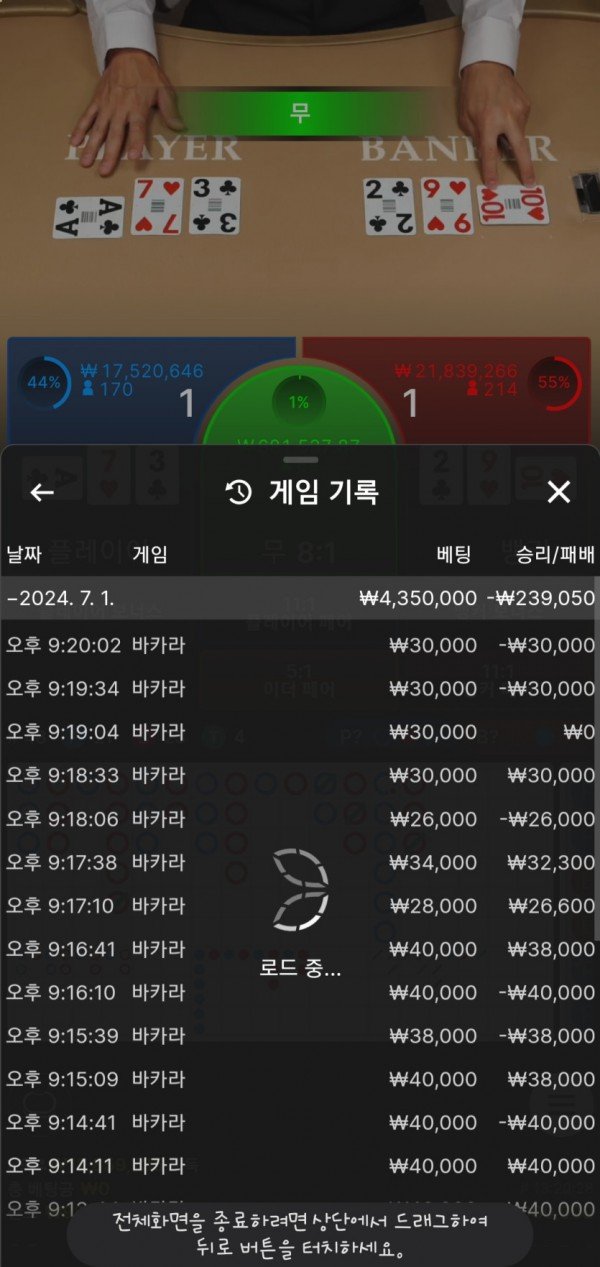The width and height of the screenshot is (600, 1267).
Task: Open the 오후 9:14:11 바카라 record
Action: [x=300, y=1165]
